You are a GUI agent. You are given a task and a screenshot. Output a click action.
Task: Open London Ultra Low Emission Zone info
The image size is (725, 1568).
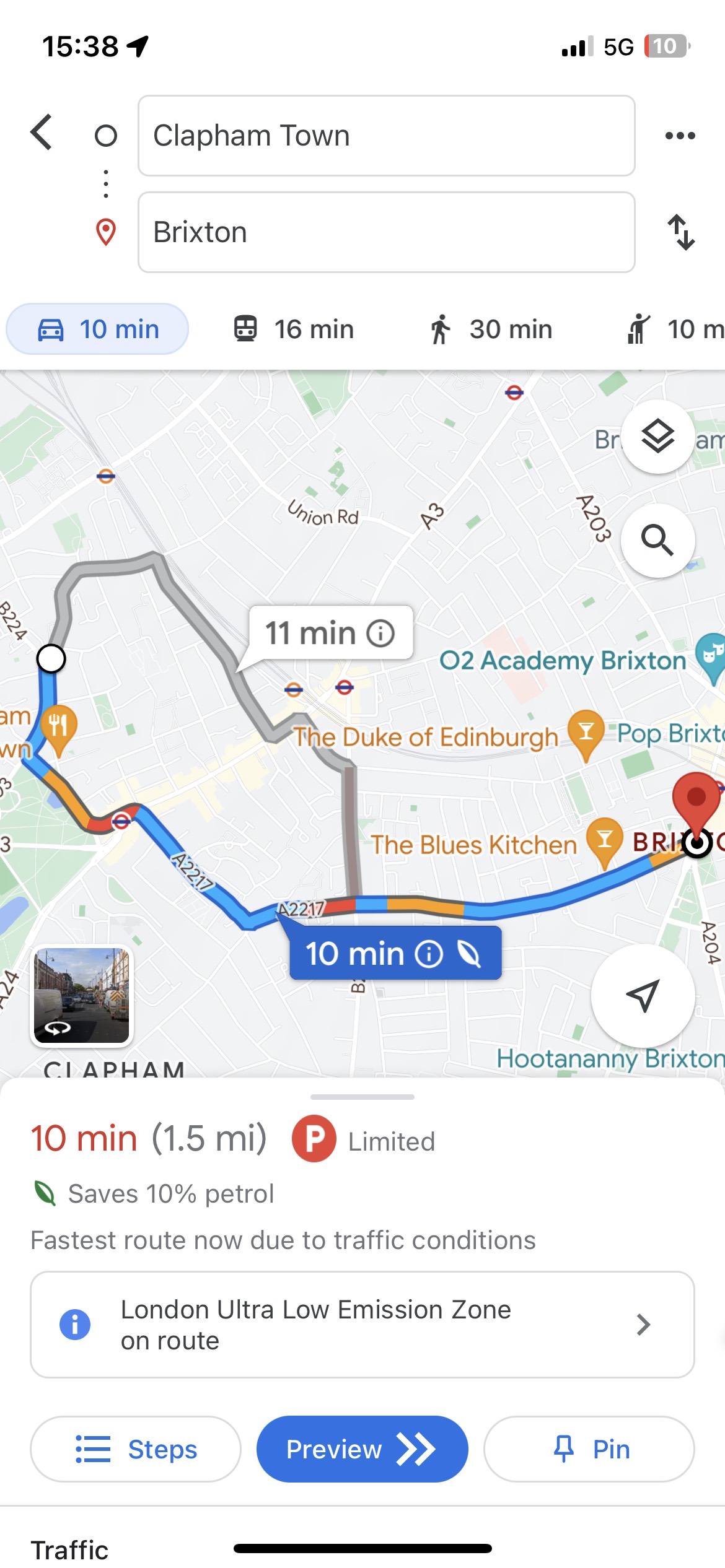(x=362, y=1325)
